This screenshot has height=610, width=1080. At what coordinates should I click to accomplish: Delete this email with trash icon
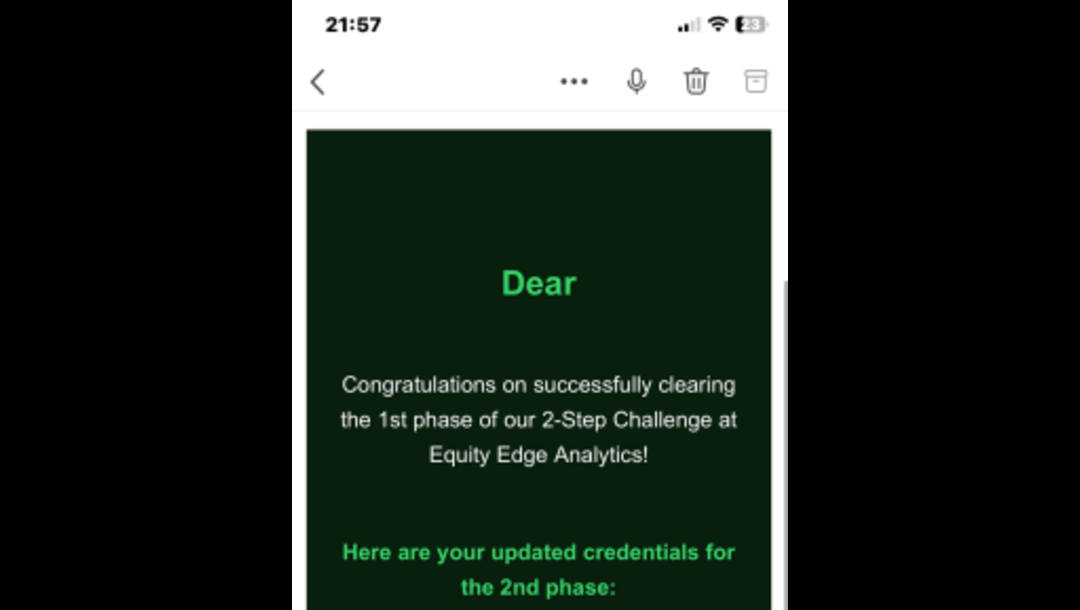pos(696,82)
